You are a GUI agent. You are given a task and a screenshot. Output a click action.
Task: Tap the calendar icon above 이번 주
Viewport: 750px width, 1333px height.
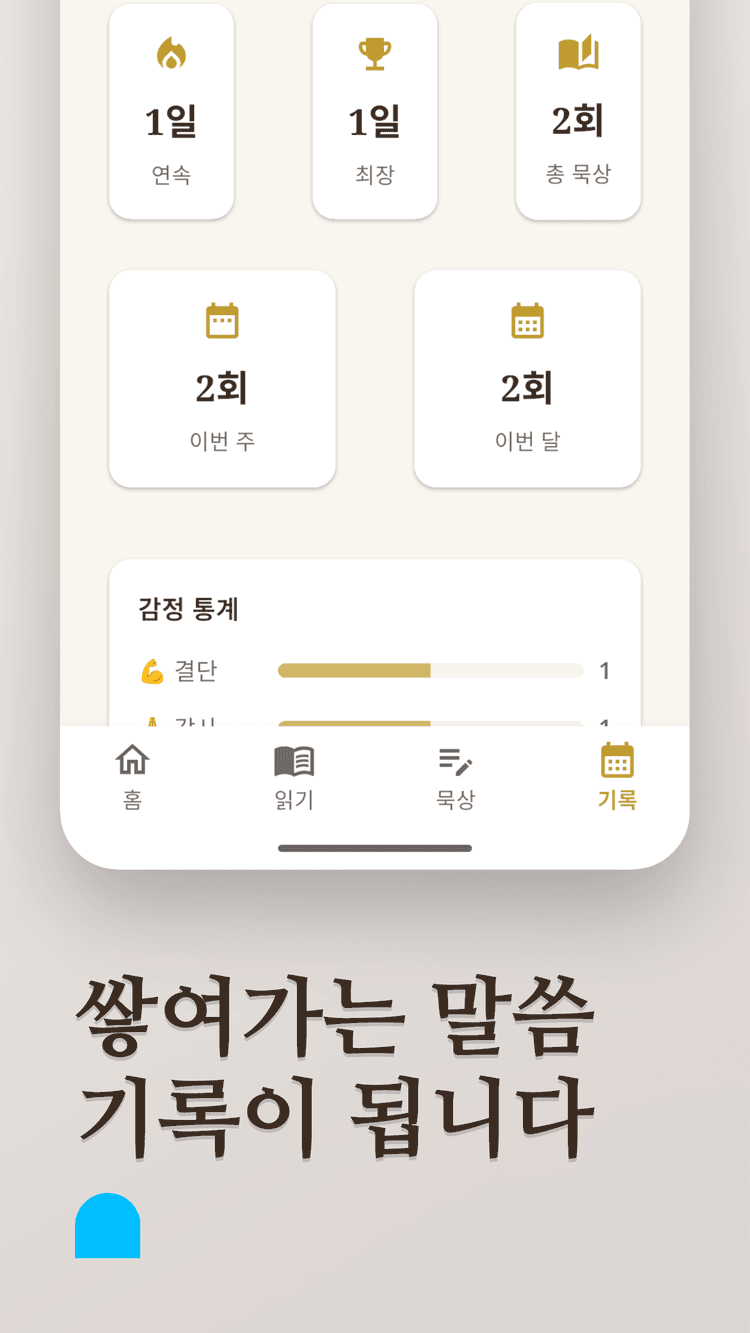(x=222, y=320)
